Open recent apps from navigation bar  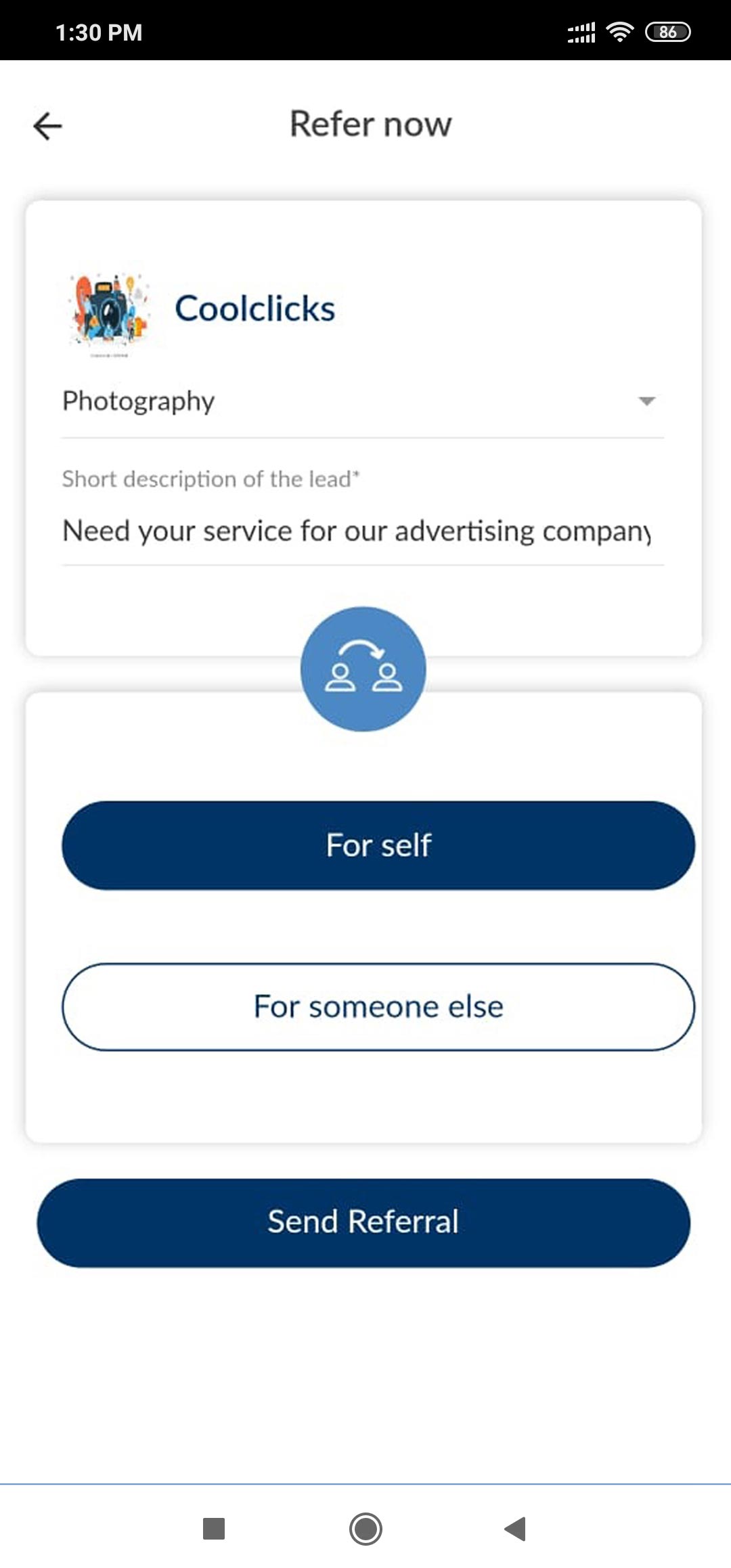point(214,1528)
